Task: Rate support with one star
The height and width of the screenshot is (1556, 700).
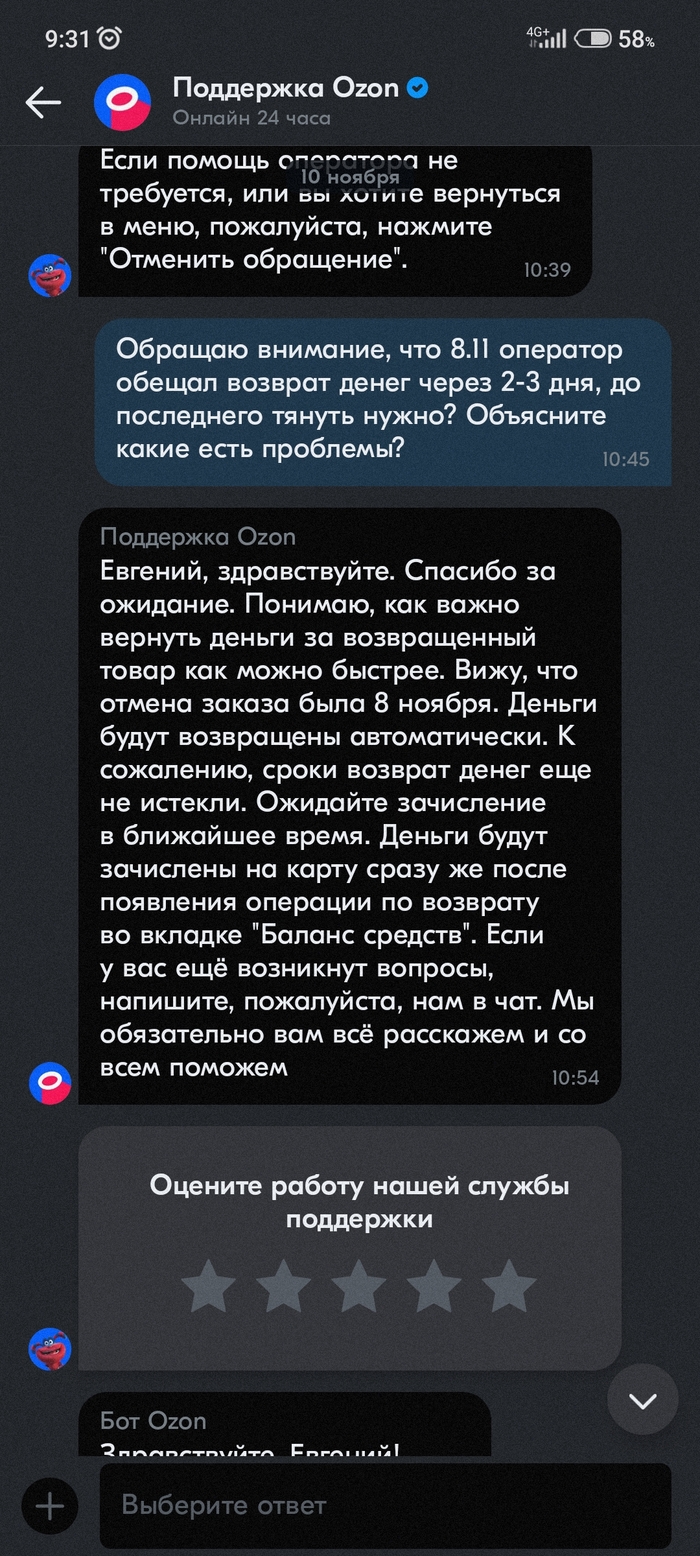Action: coord(209,1286)
